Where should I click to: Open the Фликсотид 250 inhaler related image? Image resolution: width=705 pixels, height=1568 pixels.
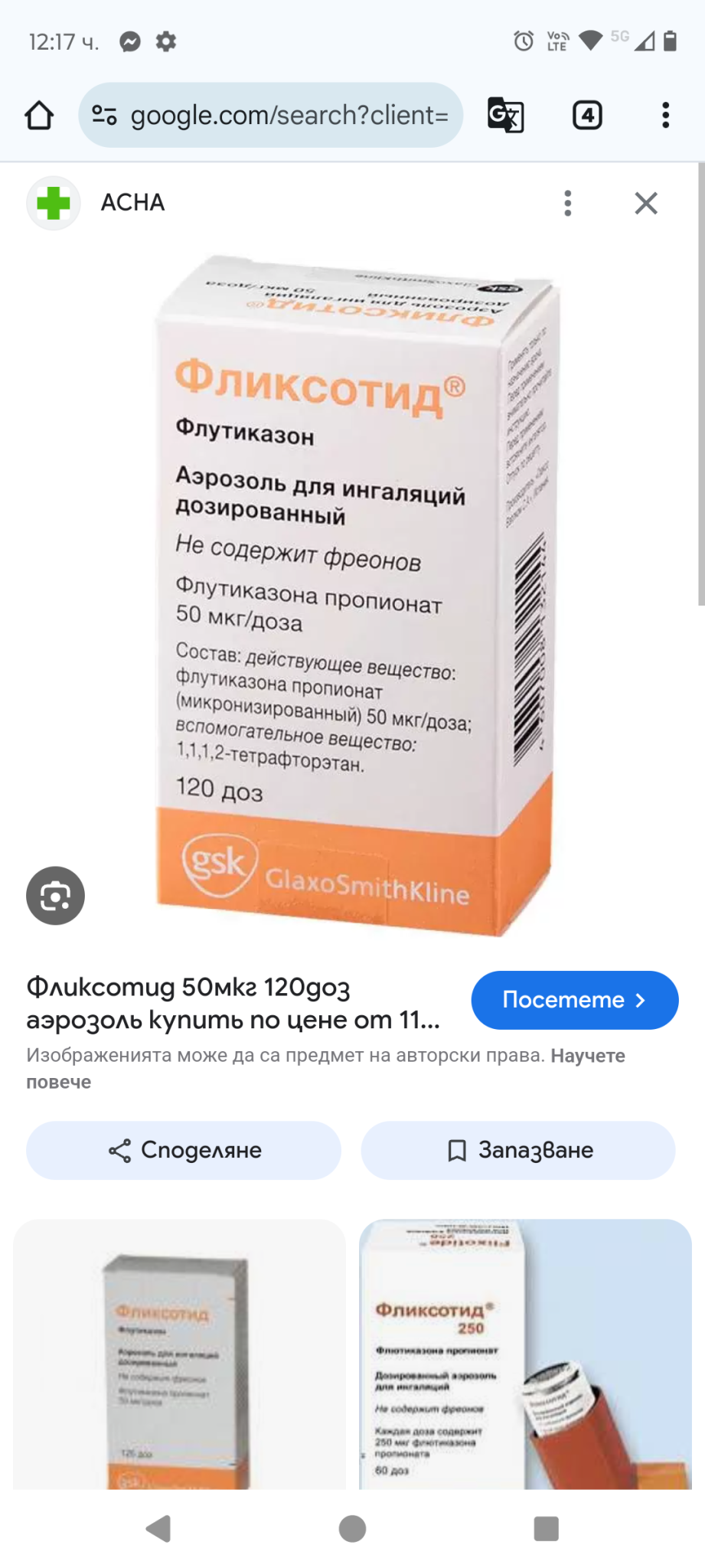click(525, 1355)
